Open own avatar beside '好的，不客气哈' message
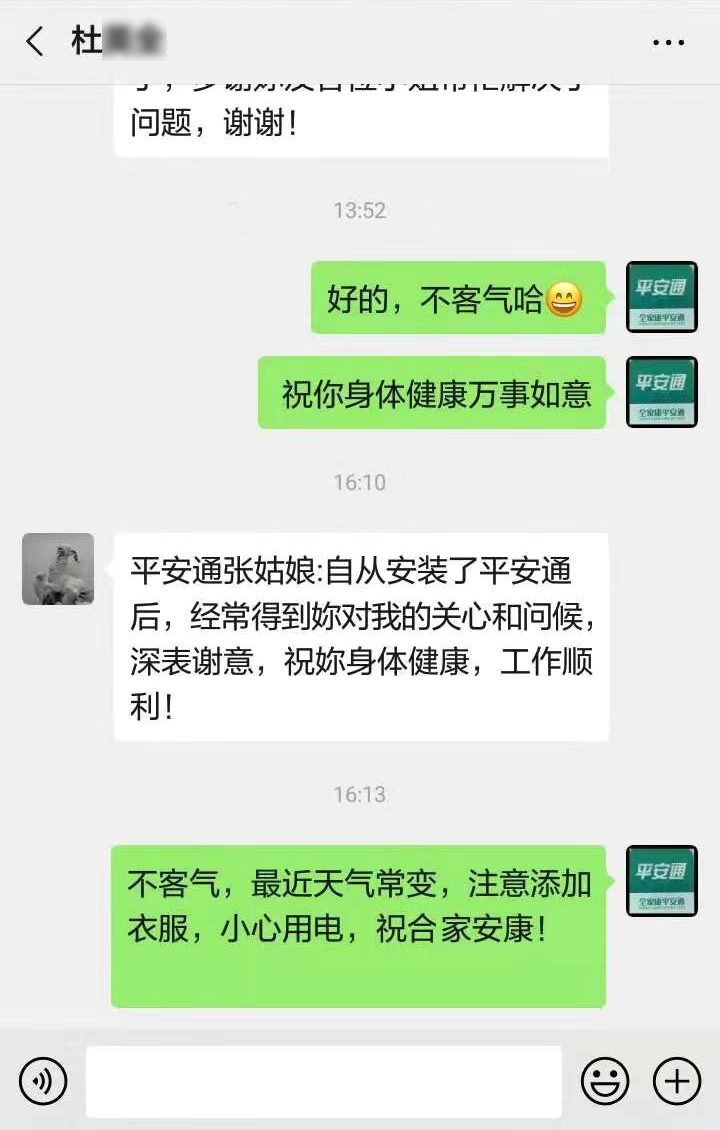The width and height of the screenshot is (720, 1130). coord(661,297)
